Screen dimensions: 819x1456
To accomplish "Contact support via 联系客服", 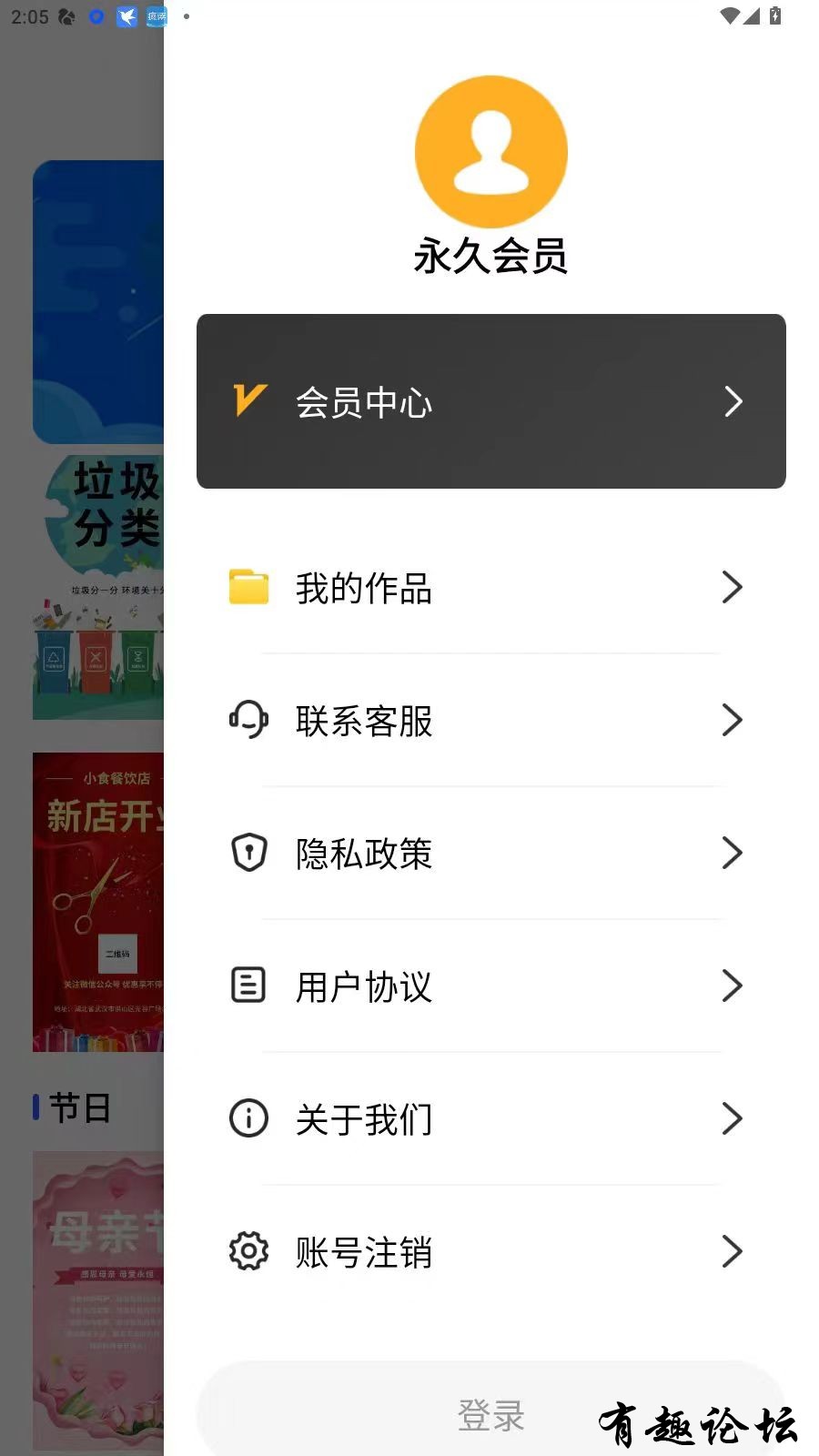I will pyautogui.click(x=490, y=721).
